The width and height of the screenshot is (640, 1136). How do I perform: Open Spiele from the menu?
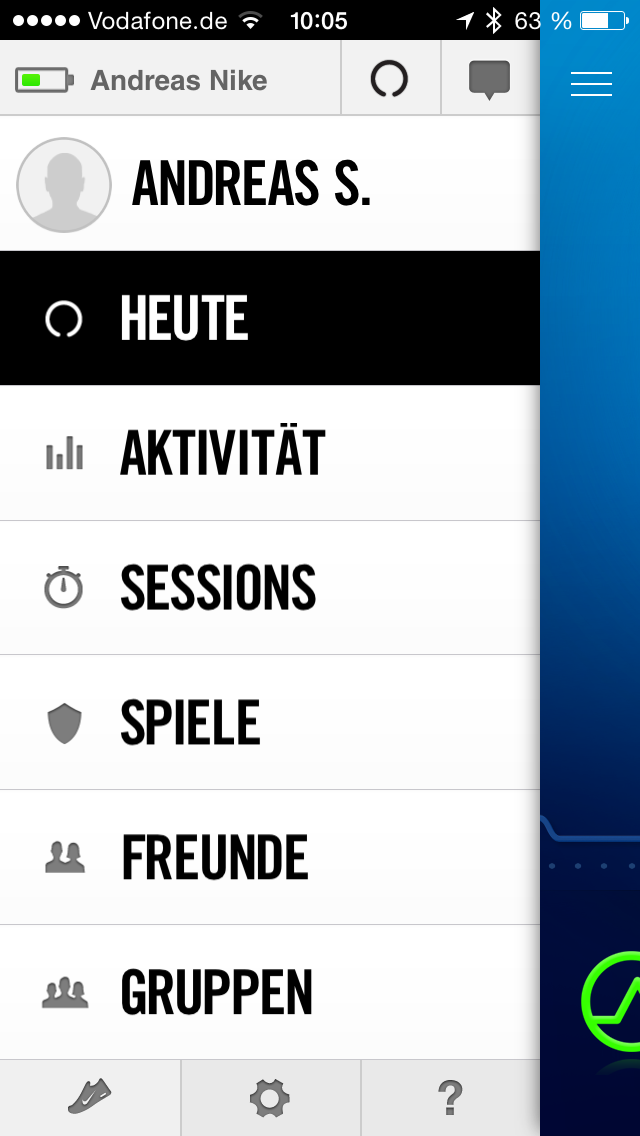[270, 722]
